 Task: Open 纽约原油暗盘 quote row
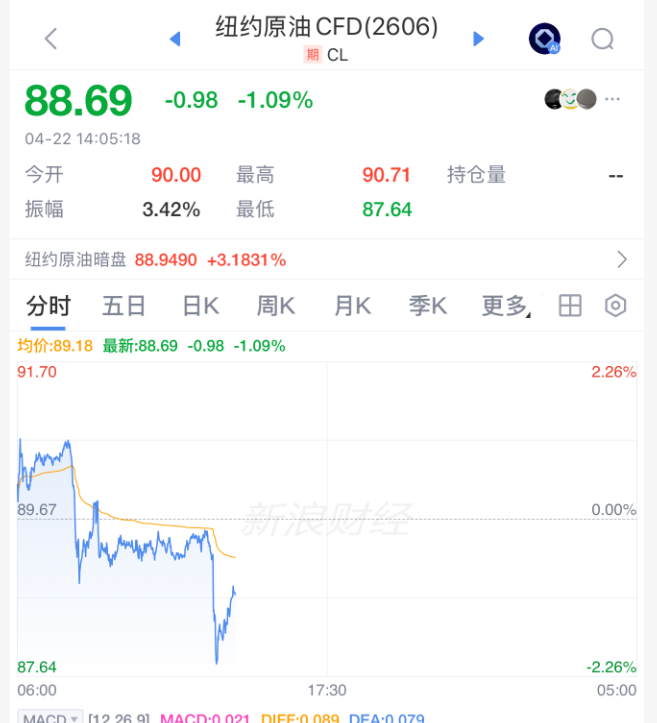point(328,260)
